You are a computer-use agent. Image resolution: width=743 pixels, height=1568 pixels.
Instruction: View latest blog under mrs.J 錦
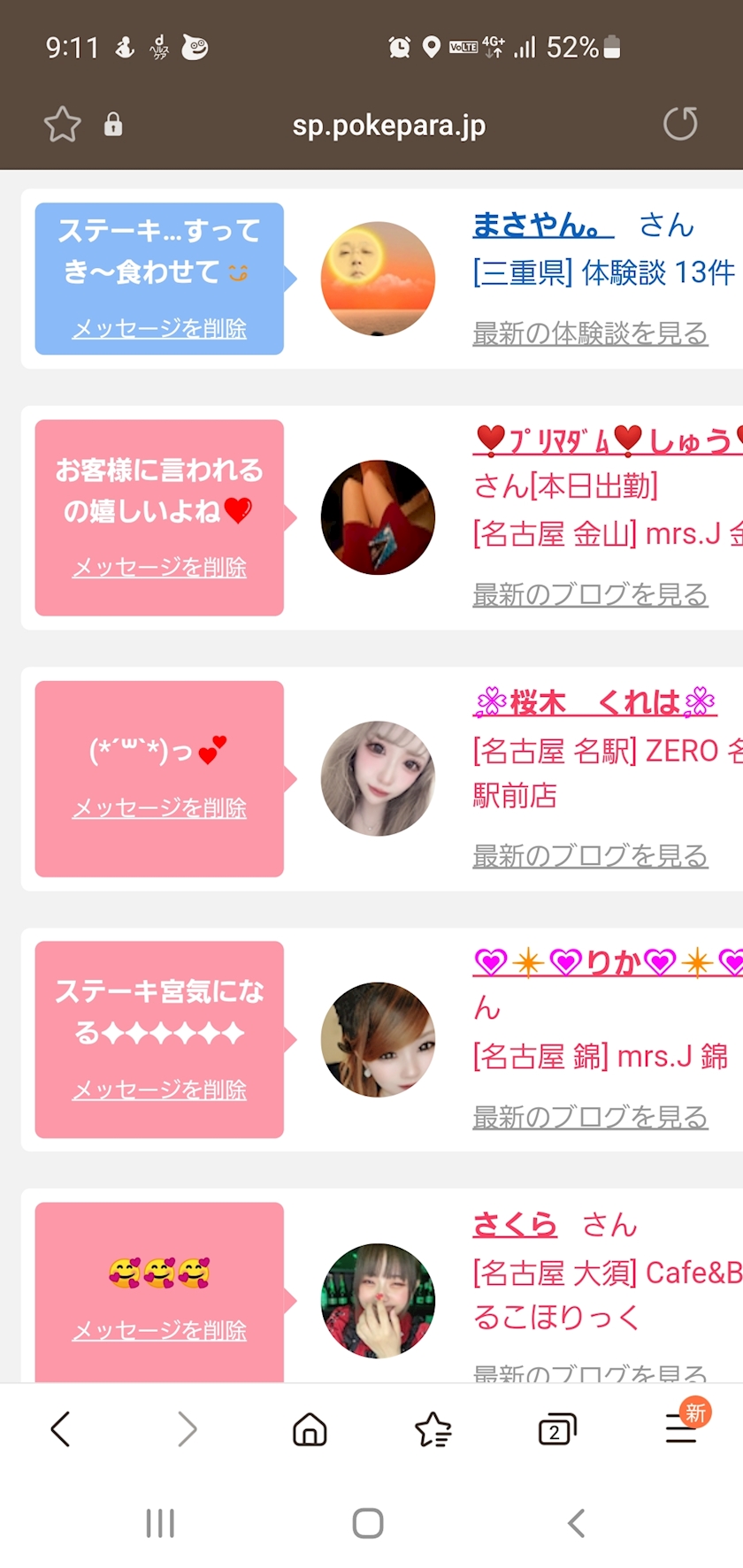point(590,1116)
